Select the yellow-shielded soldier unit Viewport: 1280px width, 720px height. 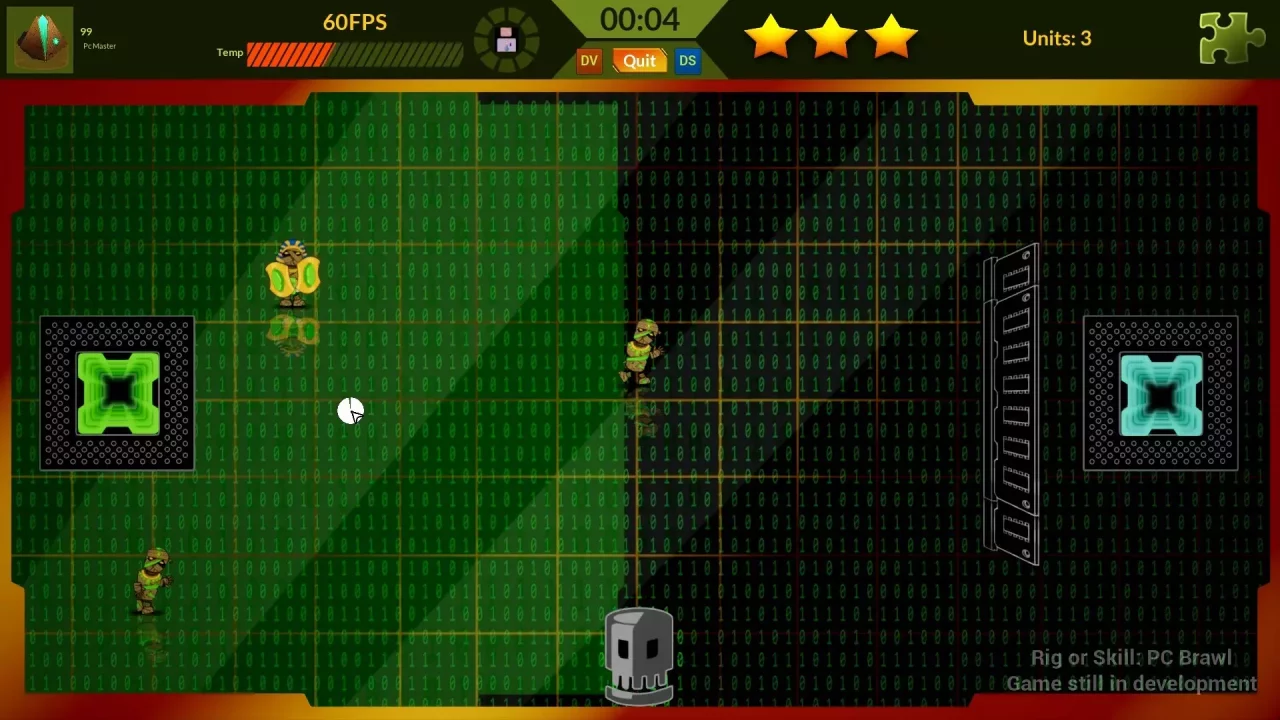click(292, 274)
